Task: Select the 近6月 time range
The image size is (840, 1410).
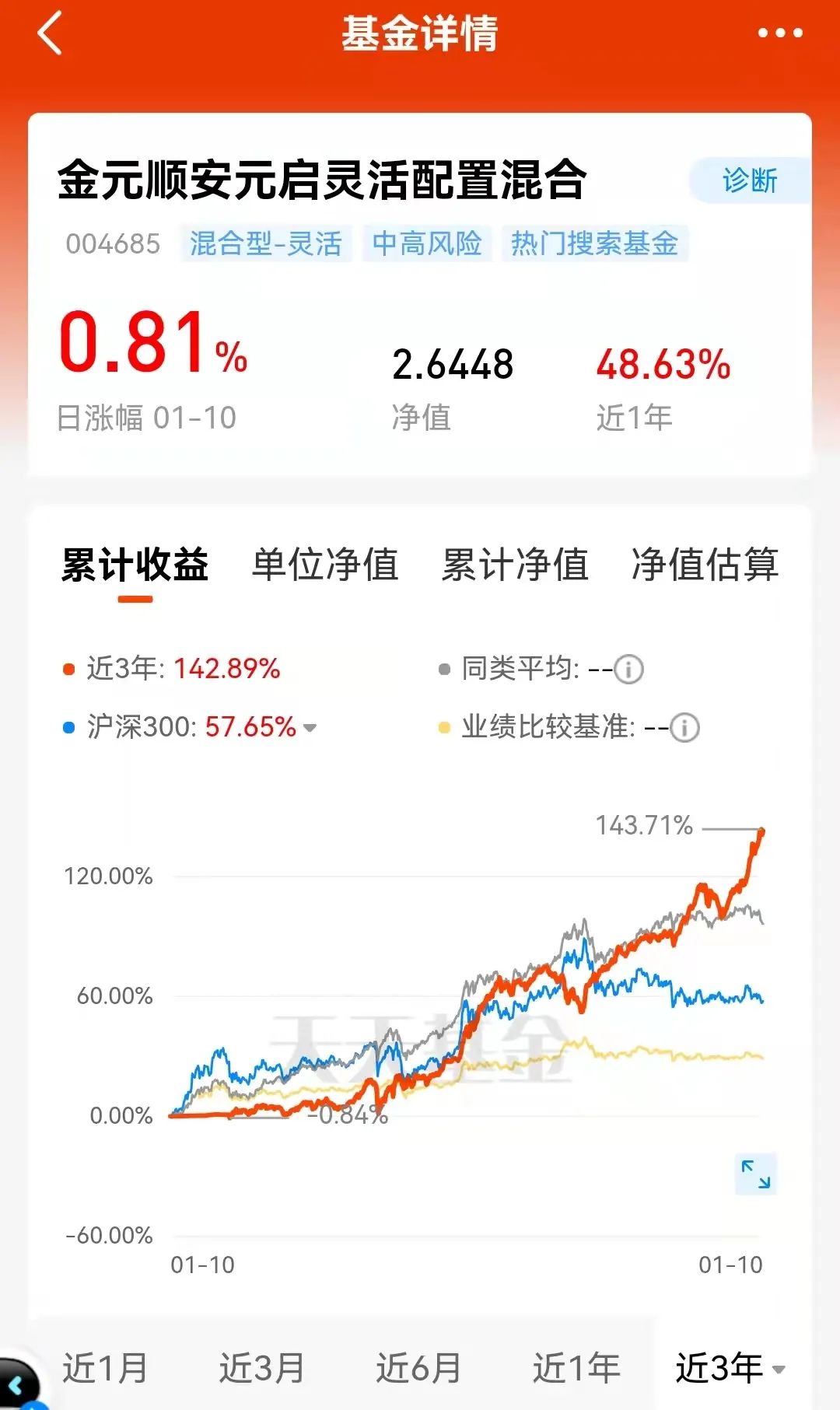Action: (x=418, y=1367)
